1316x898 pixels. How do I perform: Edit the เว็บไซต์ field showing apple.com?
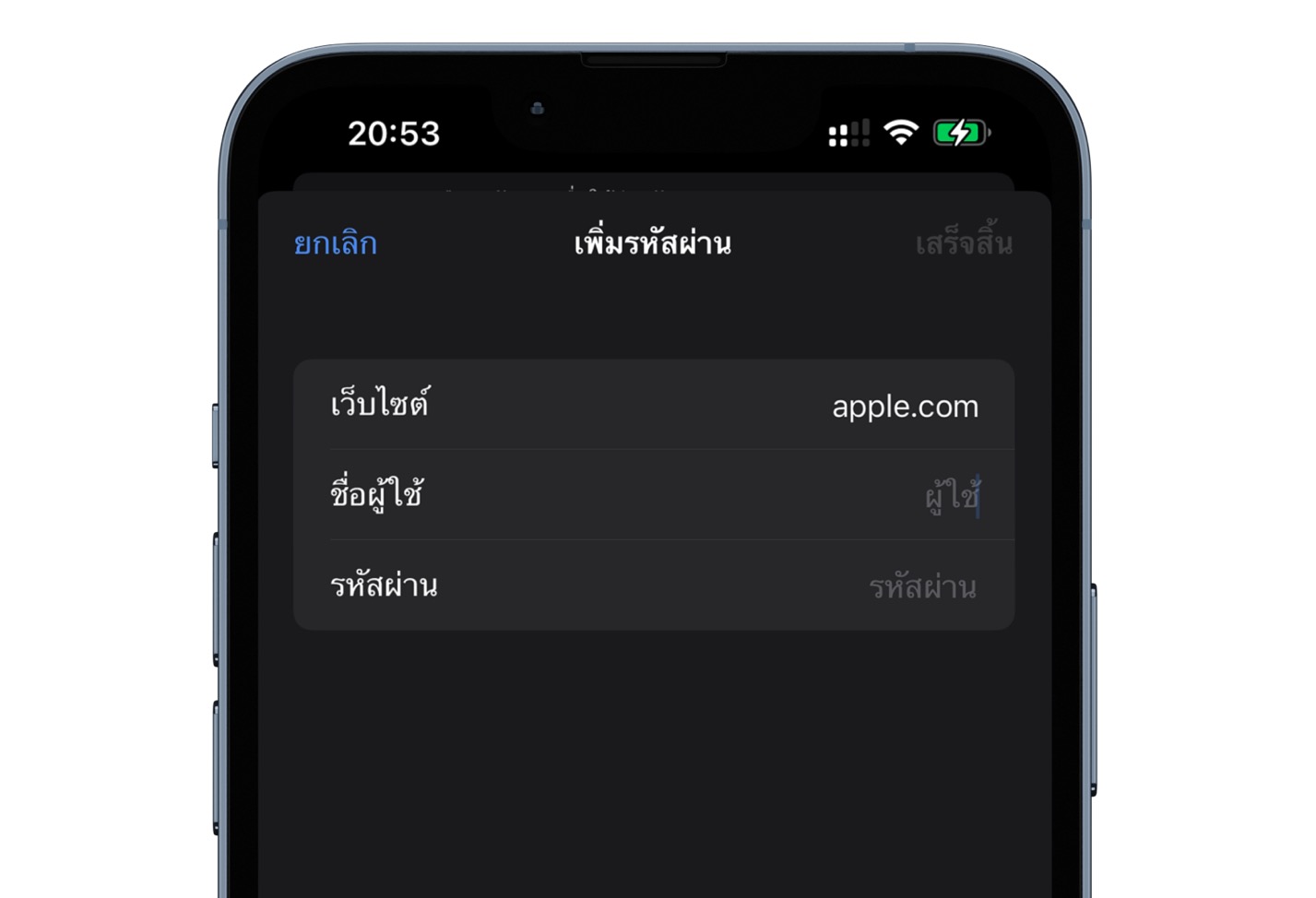(904, 406)
